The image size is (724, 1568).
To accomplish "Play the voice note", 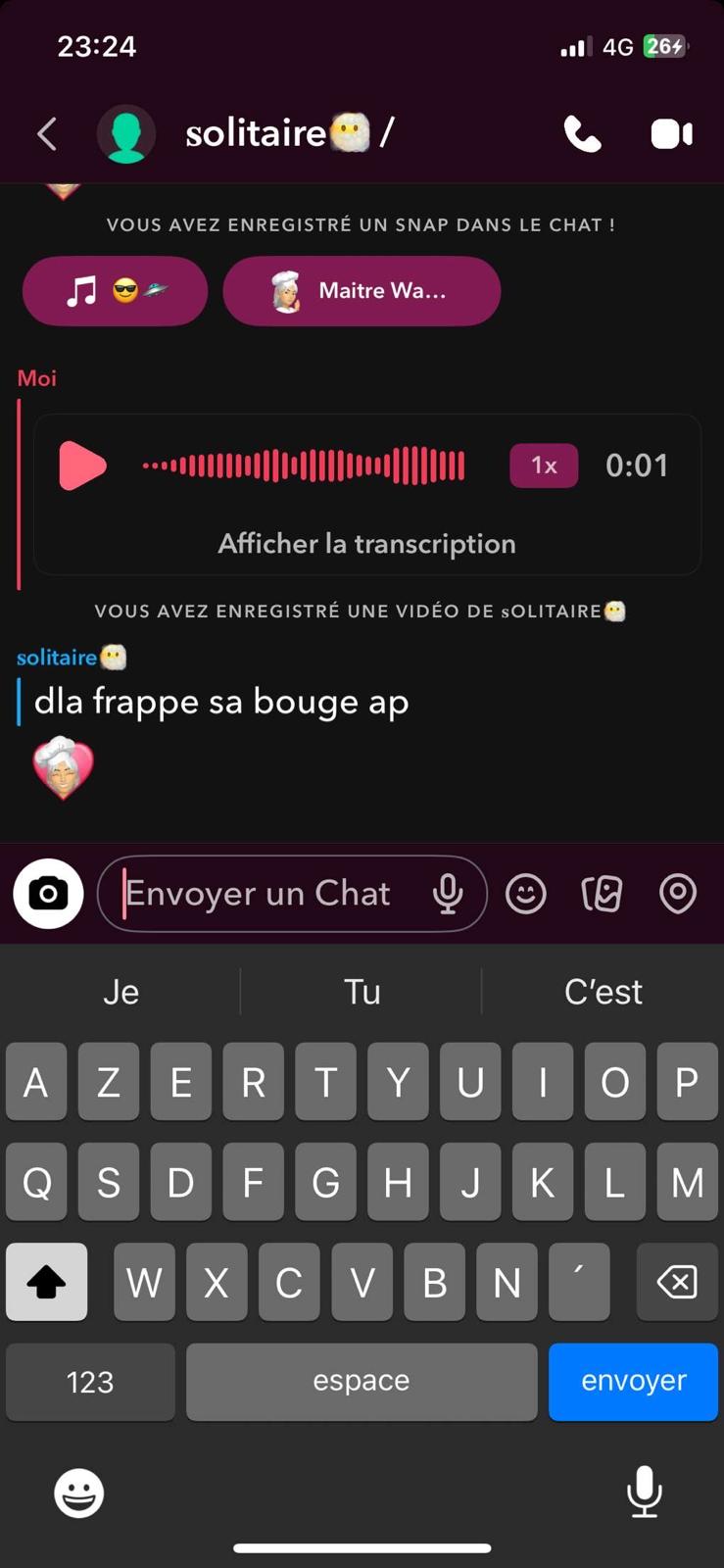I will (x=82, y=465).
